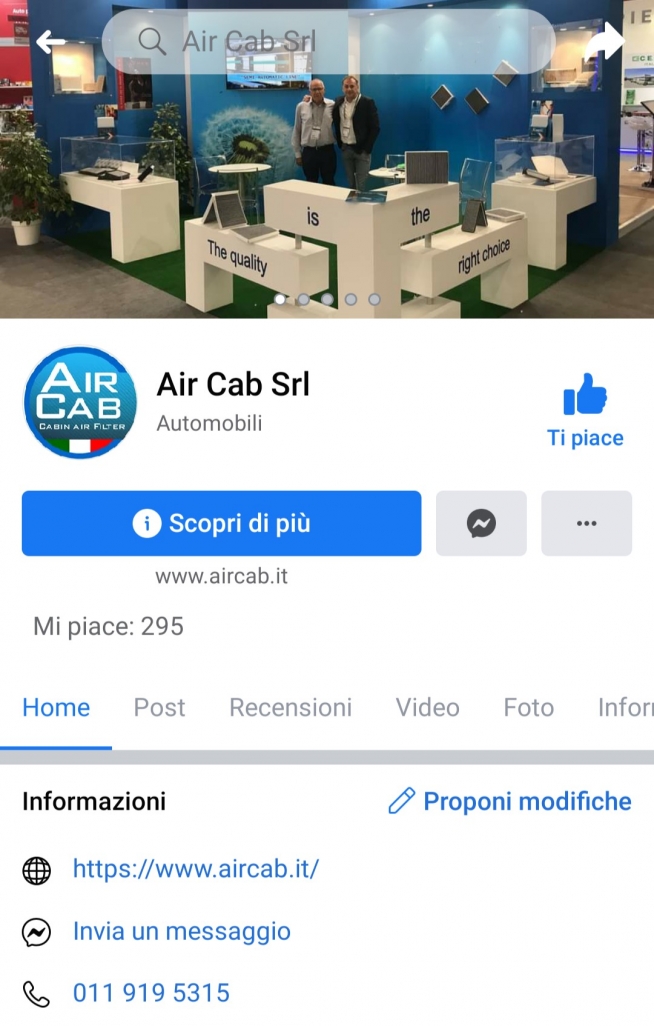The height and width of the screenshot is (1026, 654).
Task: Go back with the arrow icon
Action: [50, 42]
